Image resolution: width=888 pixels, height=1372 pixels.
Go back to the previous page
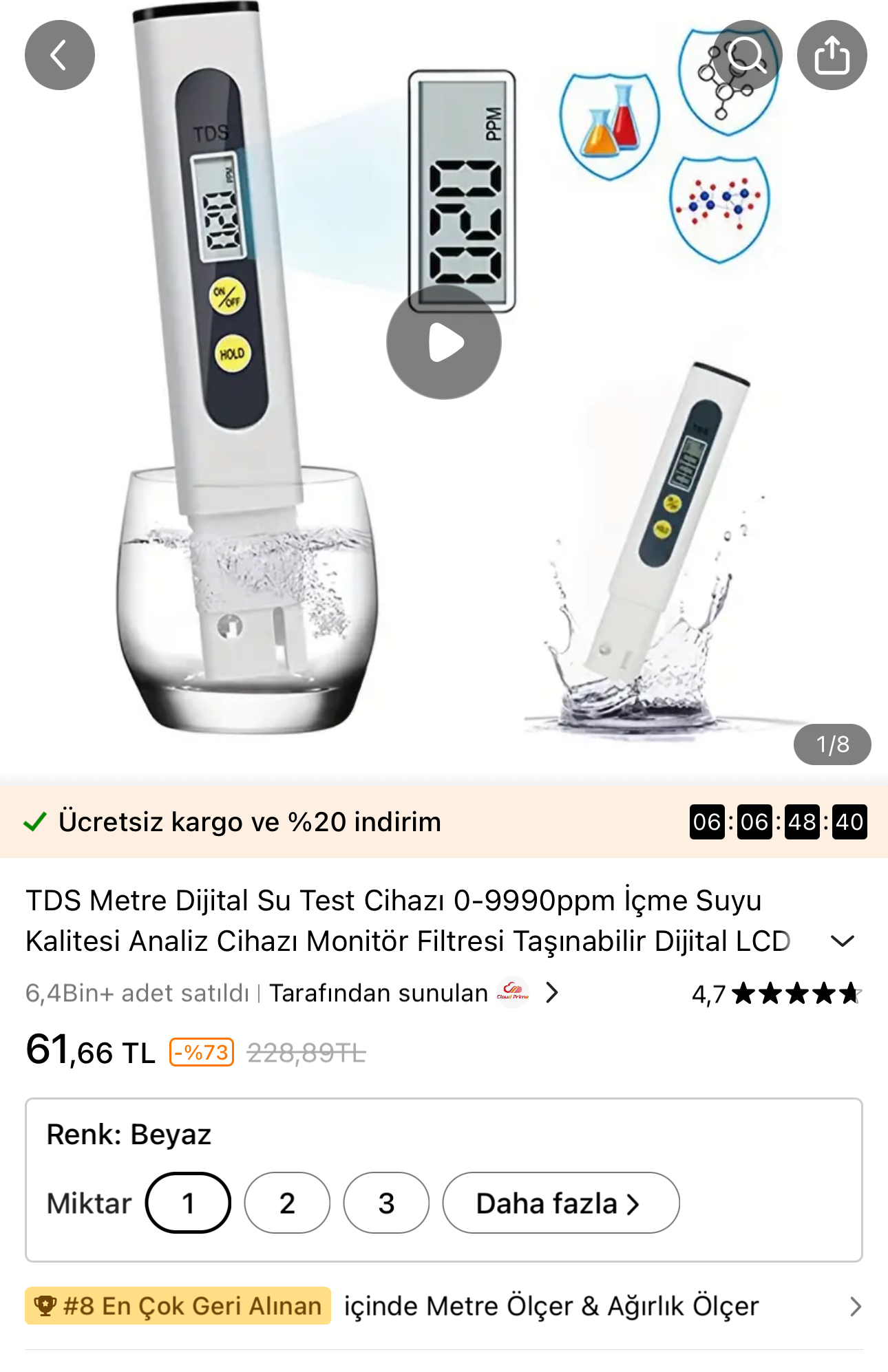[x=60, y=55]
